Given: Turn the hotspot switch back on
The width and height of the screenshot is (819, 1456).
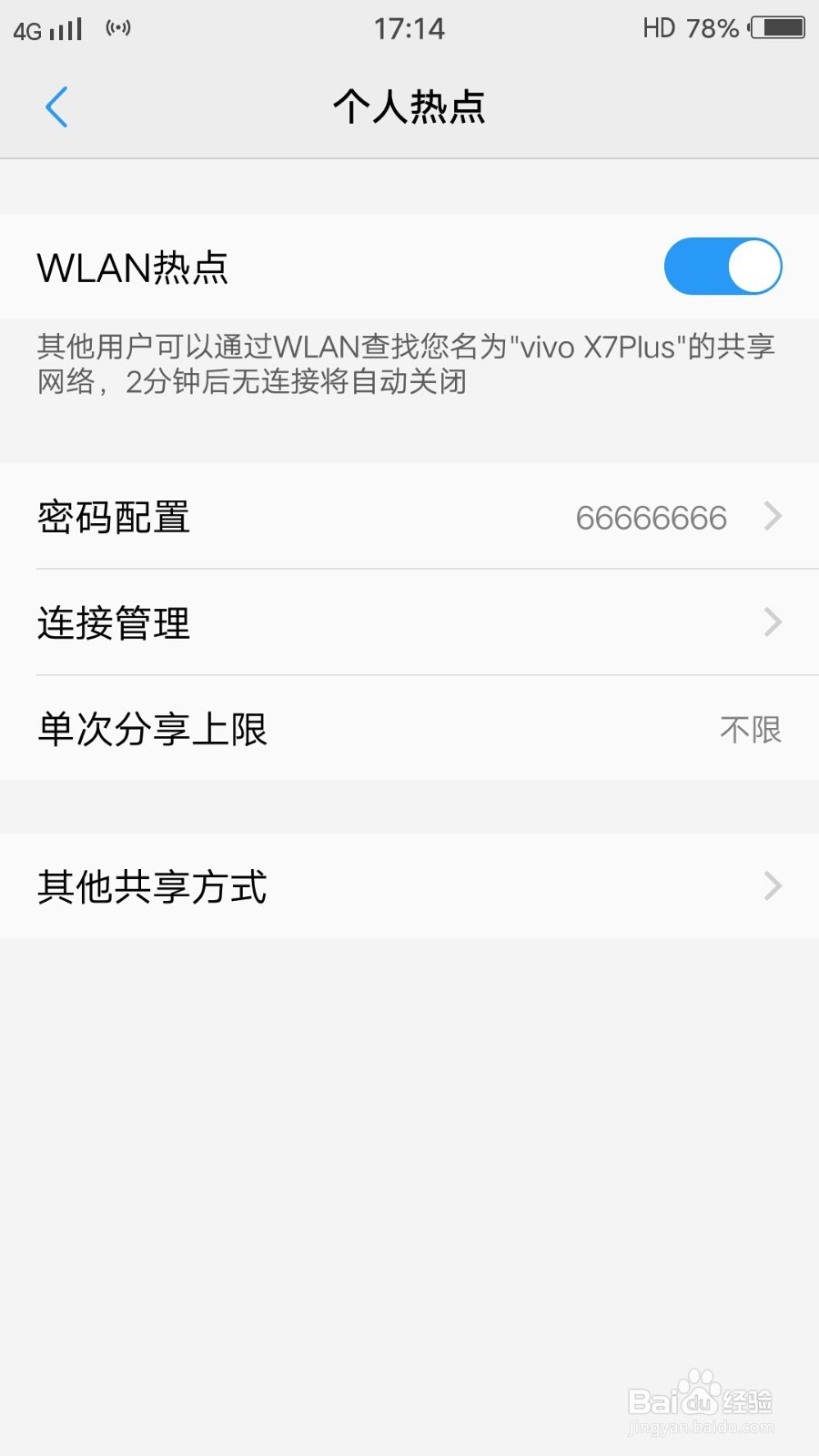Looking at the screenshot, I should click(x=723, y=266).
